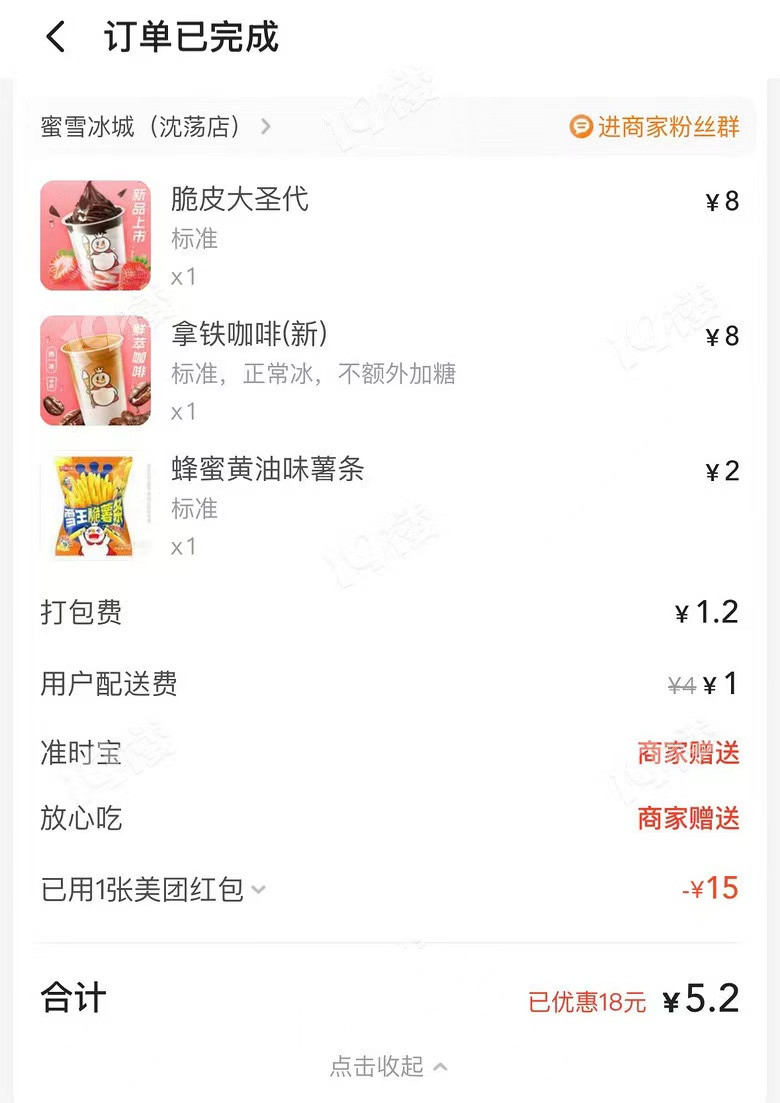Go back from the completed order page
Screen dimensions: 780x1103
(56, 38)
